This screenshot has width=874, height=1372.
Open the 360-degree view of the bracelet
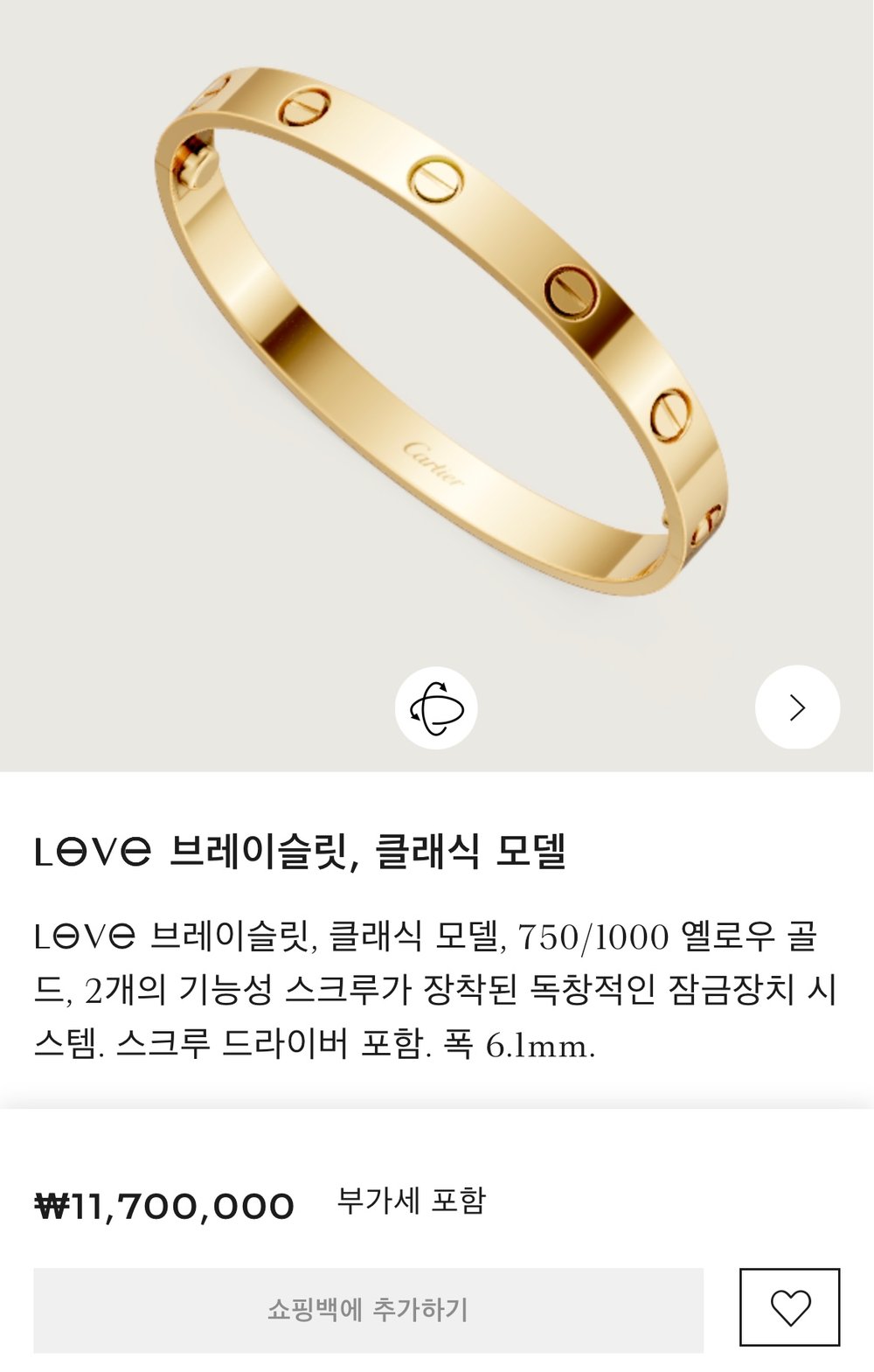[x=435, y=707]
